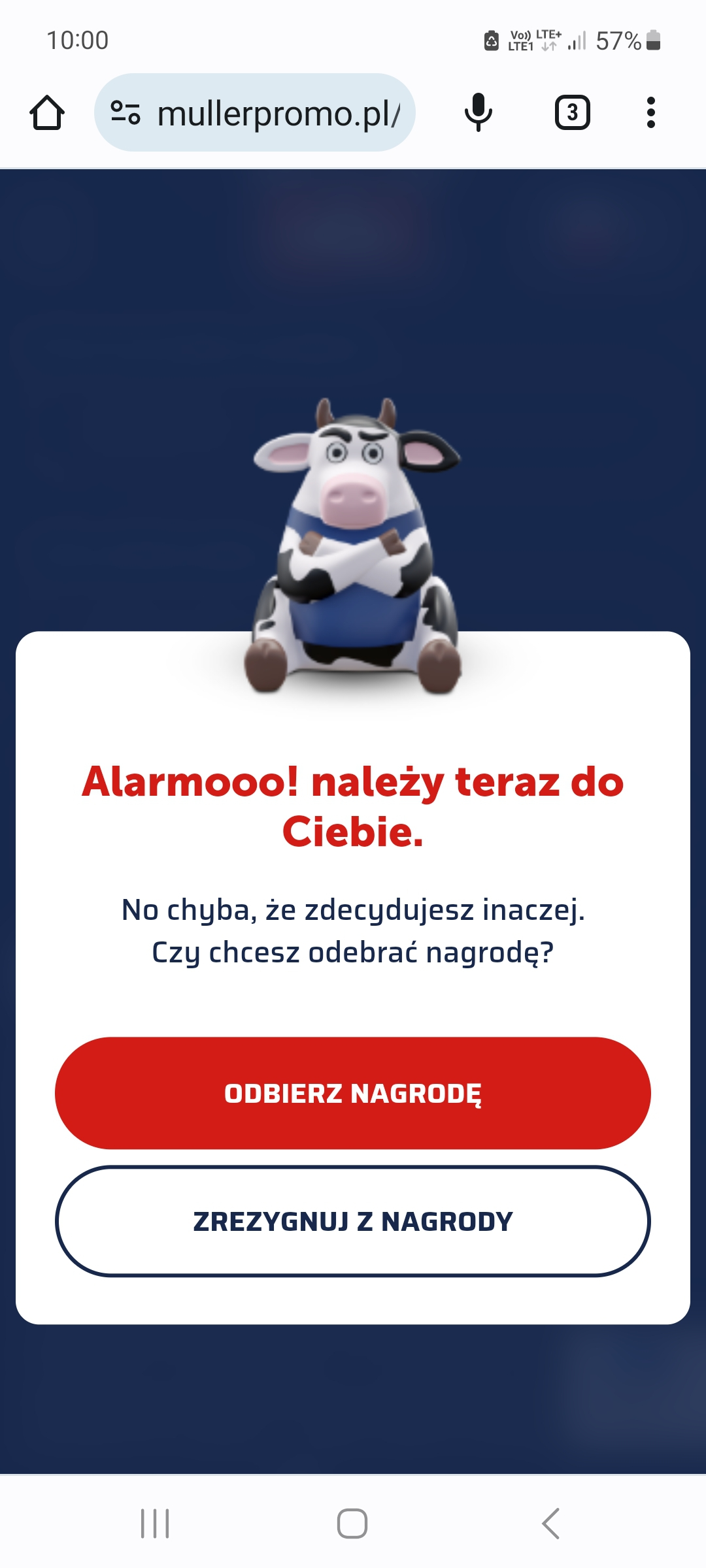Open recent apps from the navigation bar
This screenshot has width=706, height=1568.
155,1524
